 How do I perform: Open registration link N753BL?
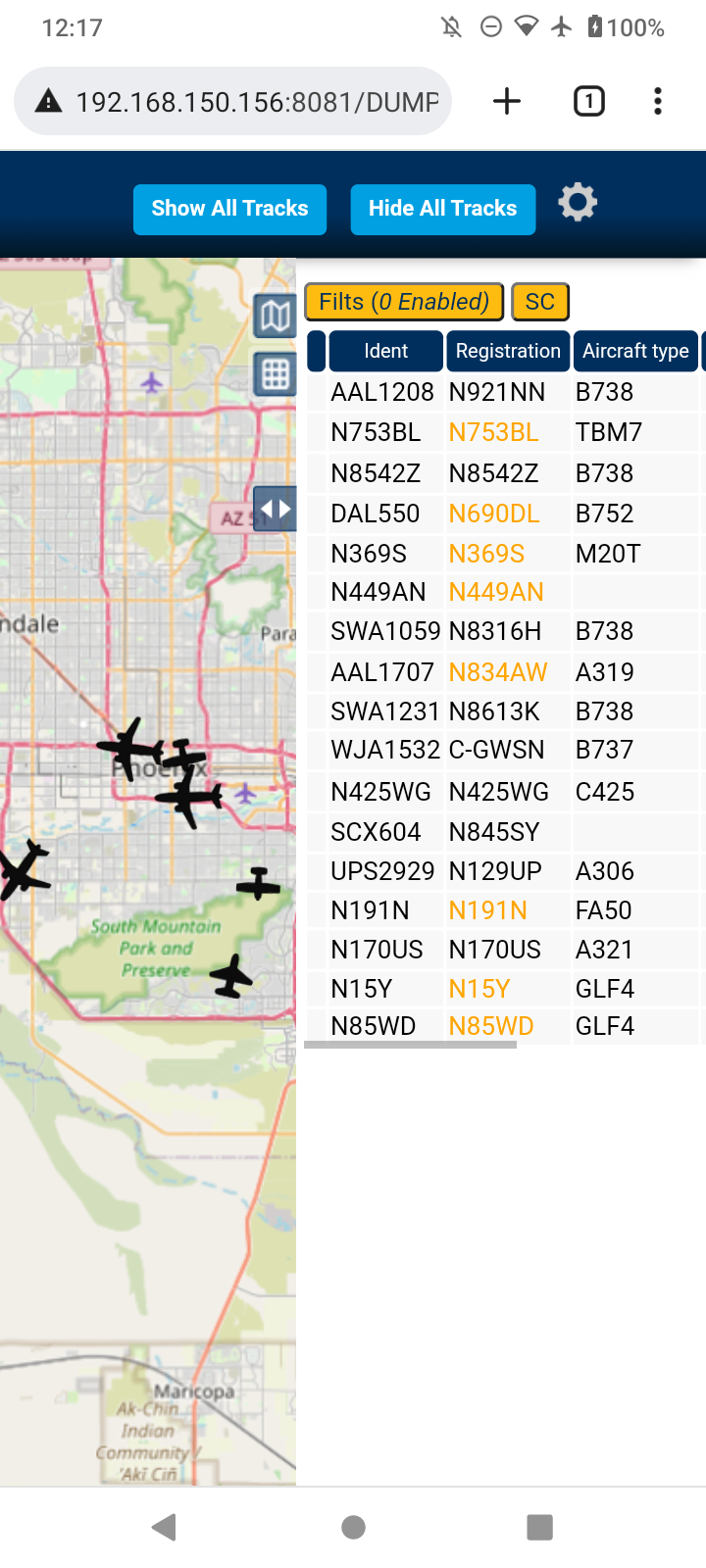(493, 432)
